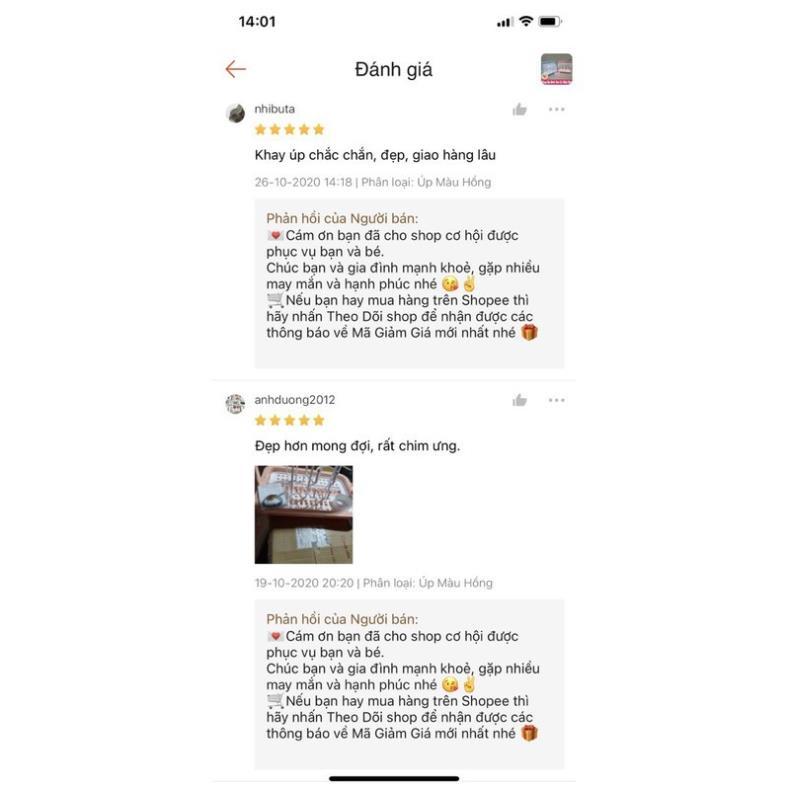View the photo attached to anhduong2012's review
The image size is (788, 788).
pyautogui.click(x=304, y=515)
